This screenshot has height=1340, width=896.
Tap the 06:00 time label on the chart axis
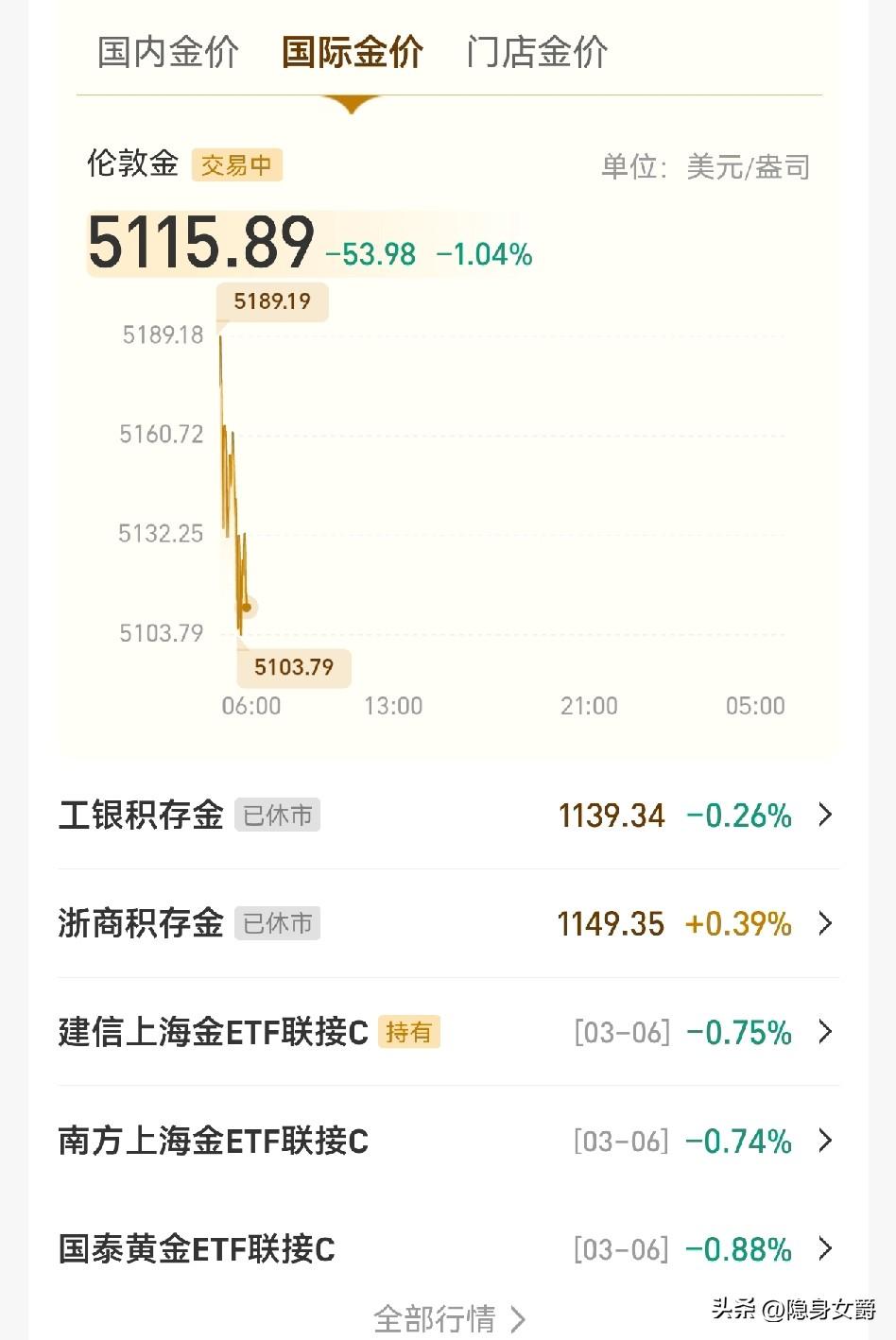[251, 705]
